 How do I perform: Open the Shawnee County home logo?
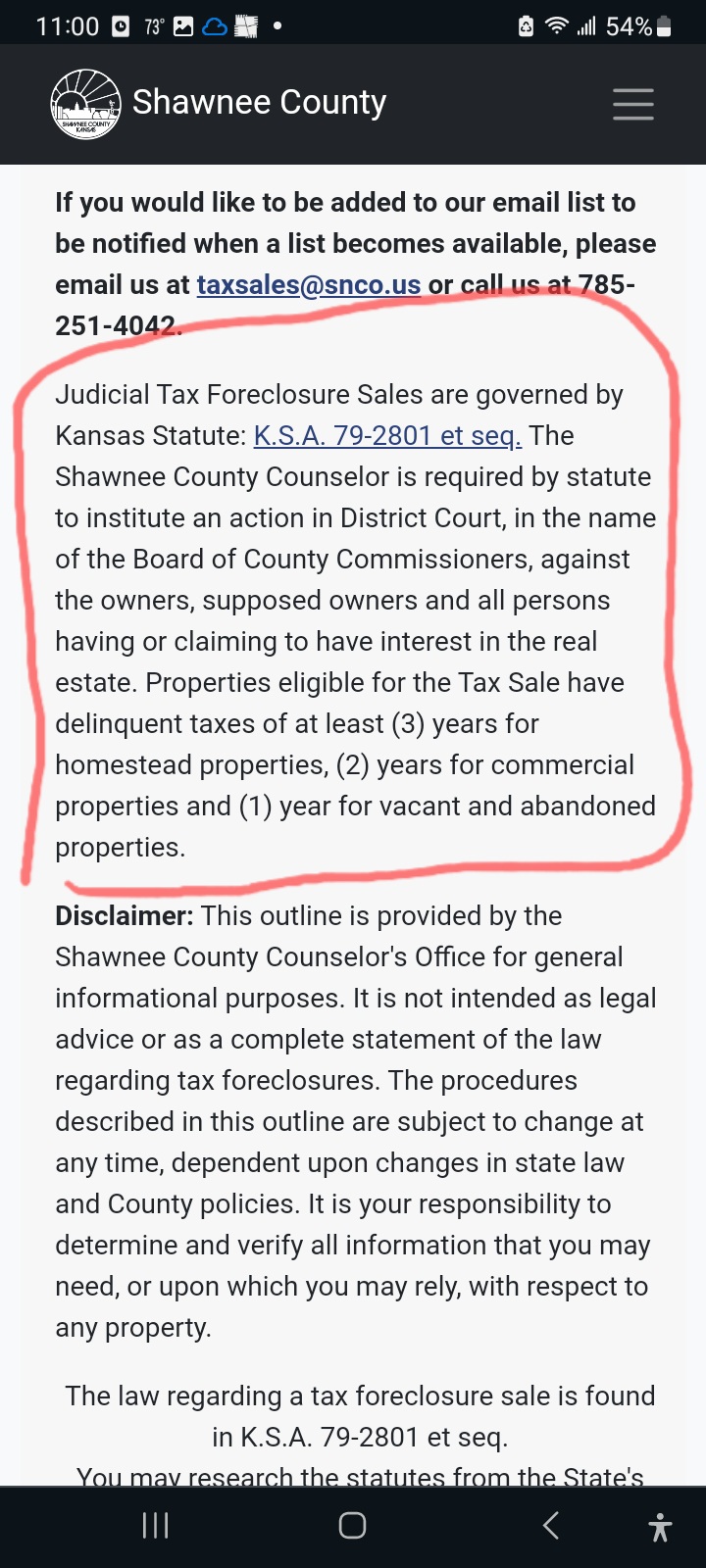point(86,103)
